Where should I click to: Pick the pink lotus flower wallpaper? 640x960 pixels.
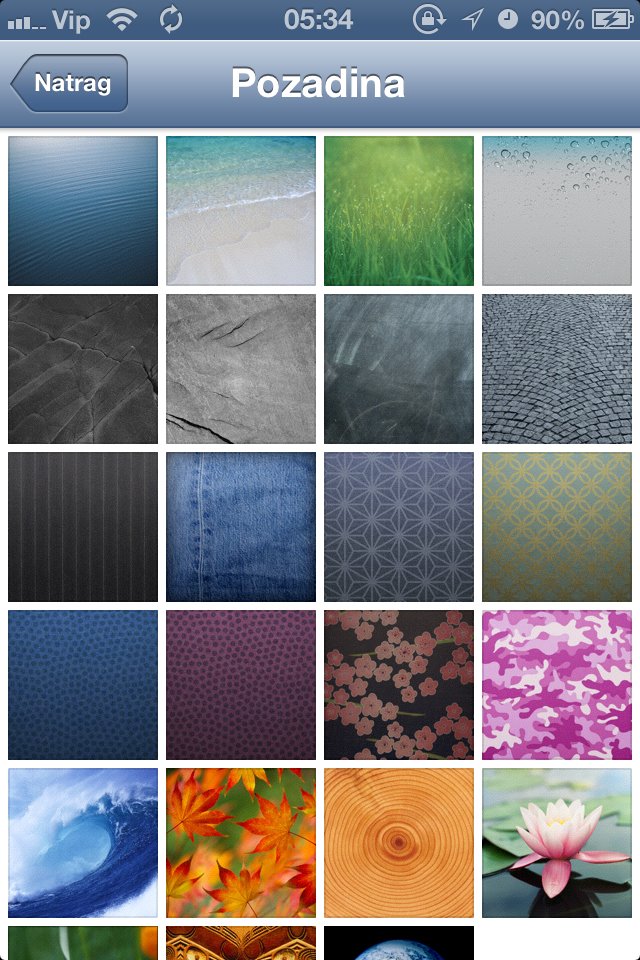point(557,843)
